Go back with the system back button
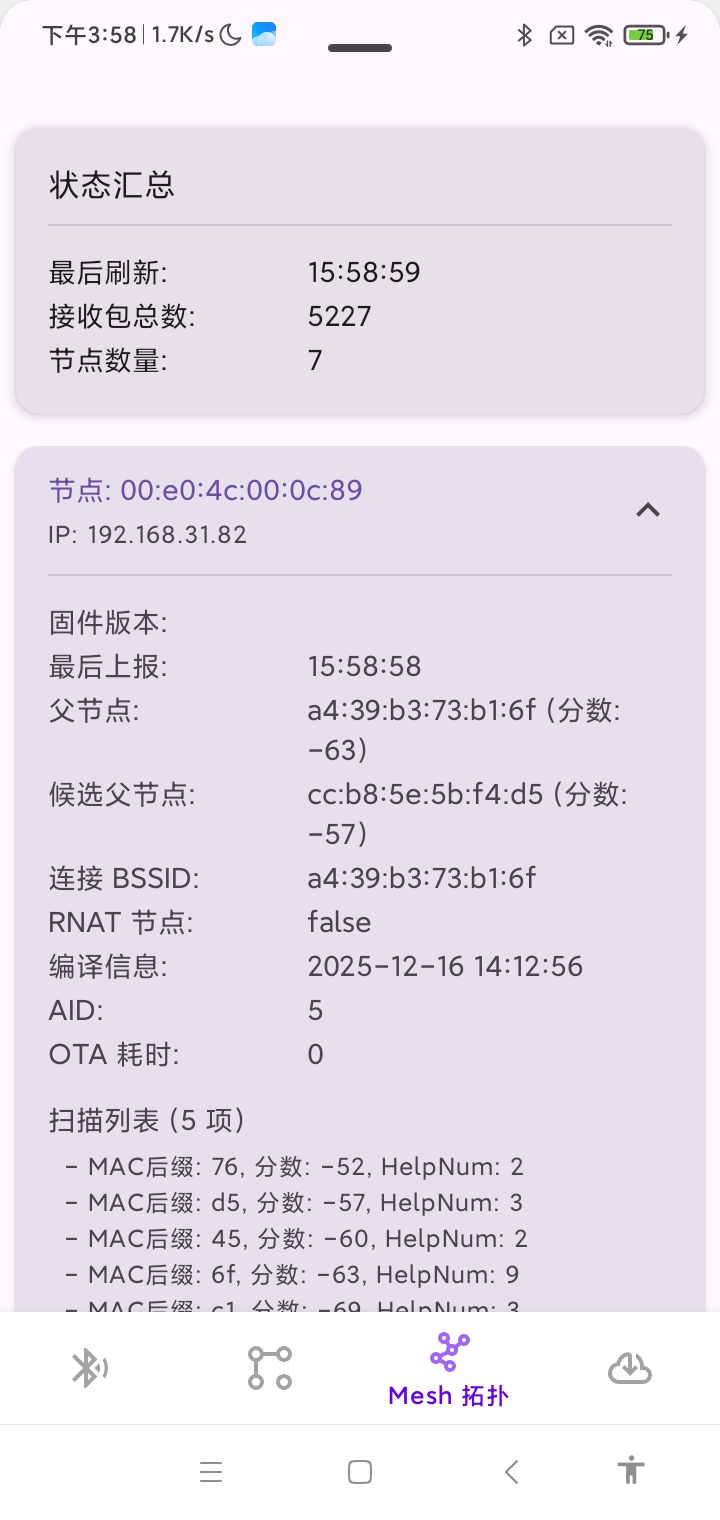 [x=512, y=1471]
